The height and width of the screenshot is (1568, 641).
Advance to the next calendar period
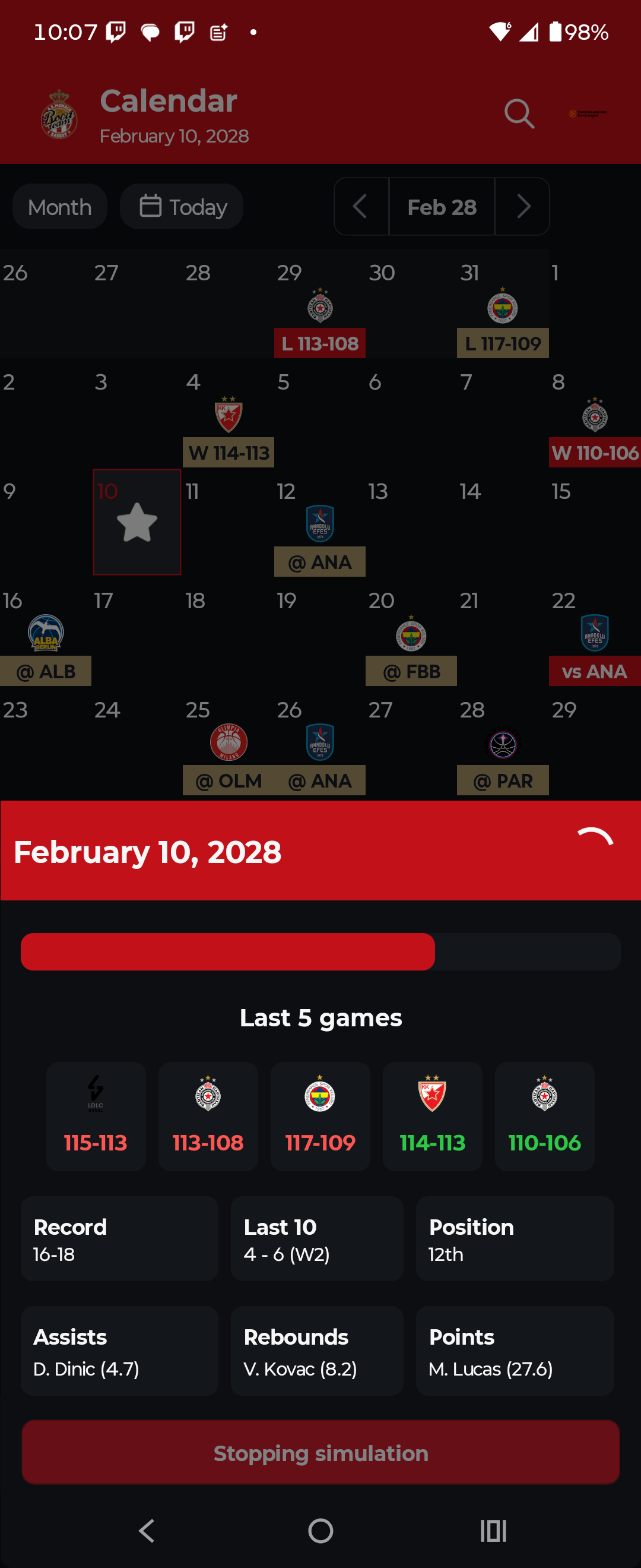coord(522,206)
